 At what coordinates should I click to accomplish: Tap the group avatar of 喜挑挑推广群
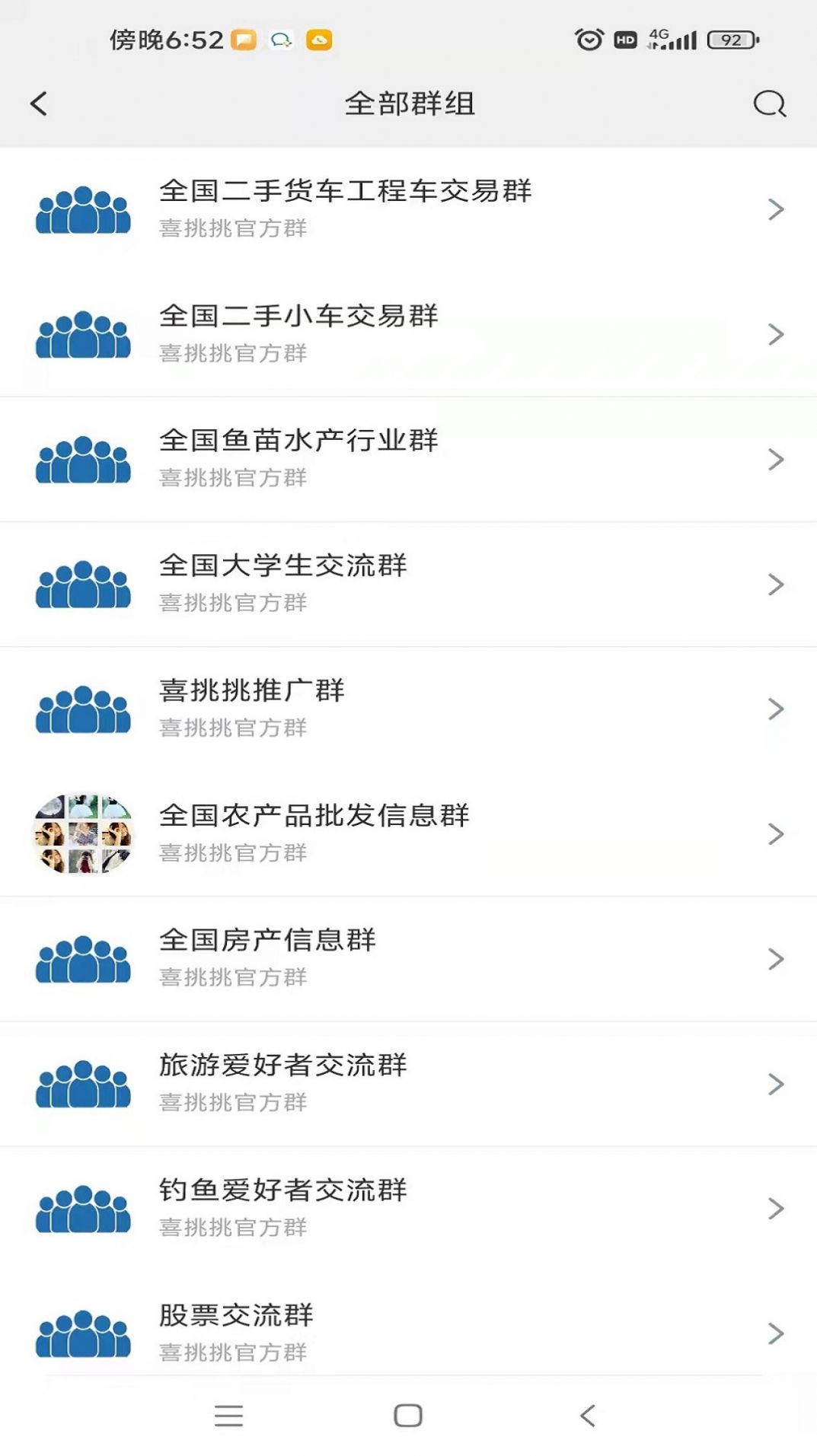(x=84, y=709)
